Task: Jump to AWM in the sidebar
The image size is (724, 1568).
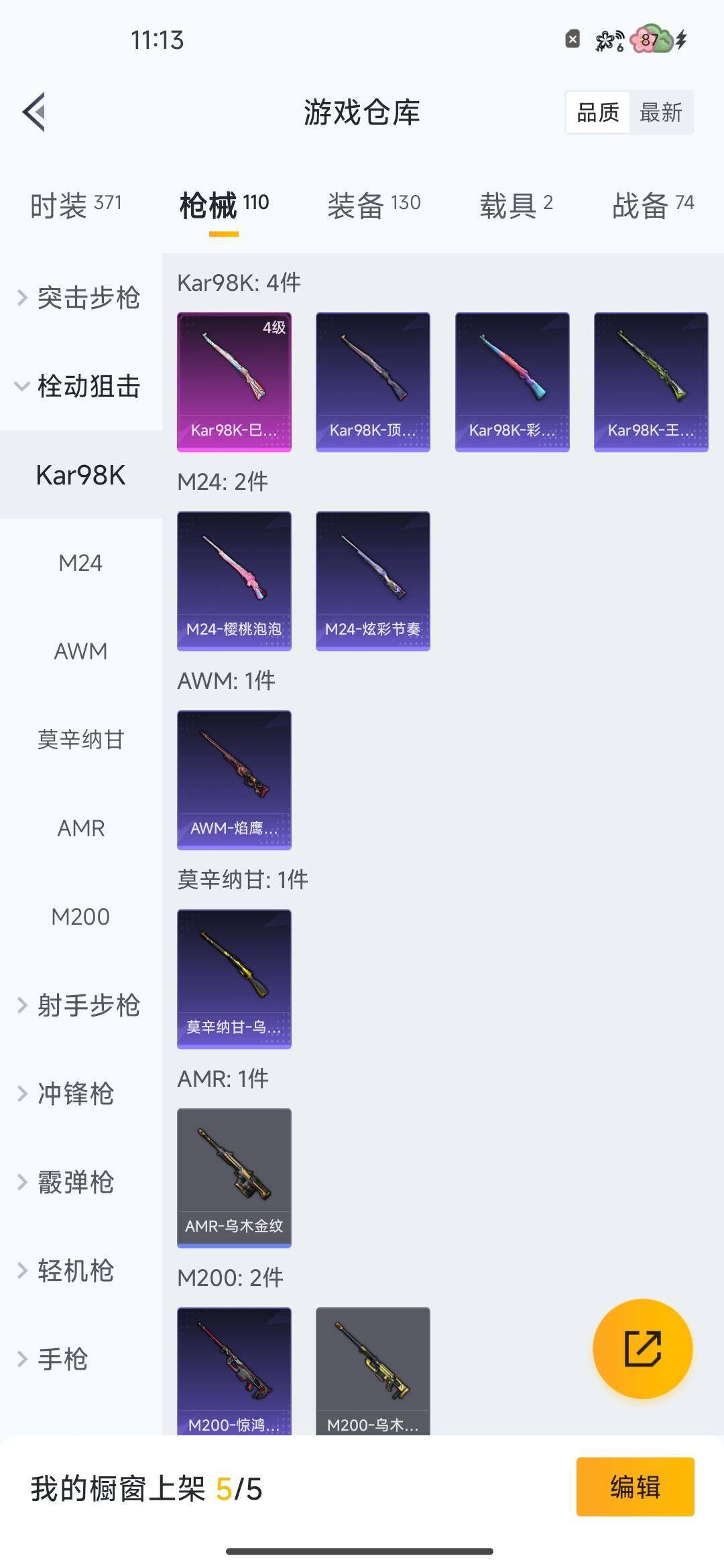Action: coord(80,651)
